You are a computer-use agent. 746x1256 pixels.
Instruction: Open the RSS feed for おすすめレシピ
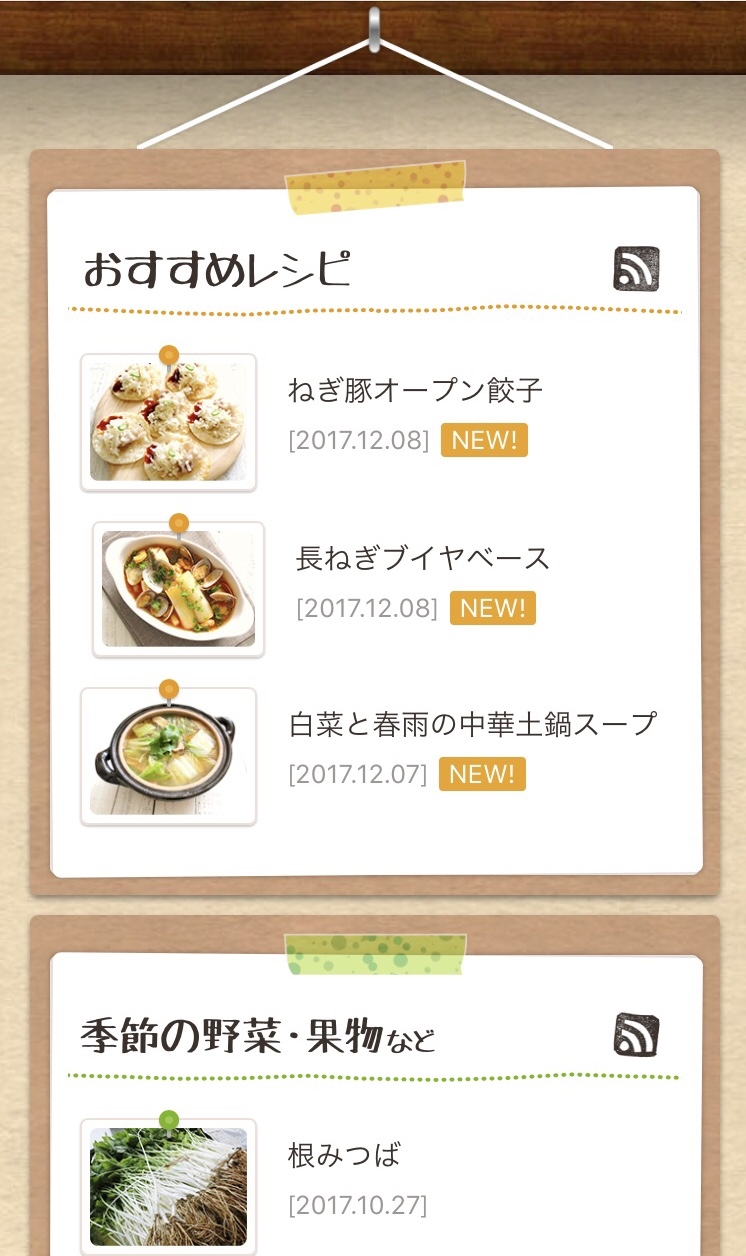click(636, 269)
